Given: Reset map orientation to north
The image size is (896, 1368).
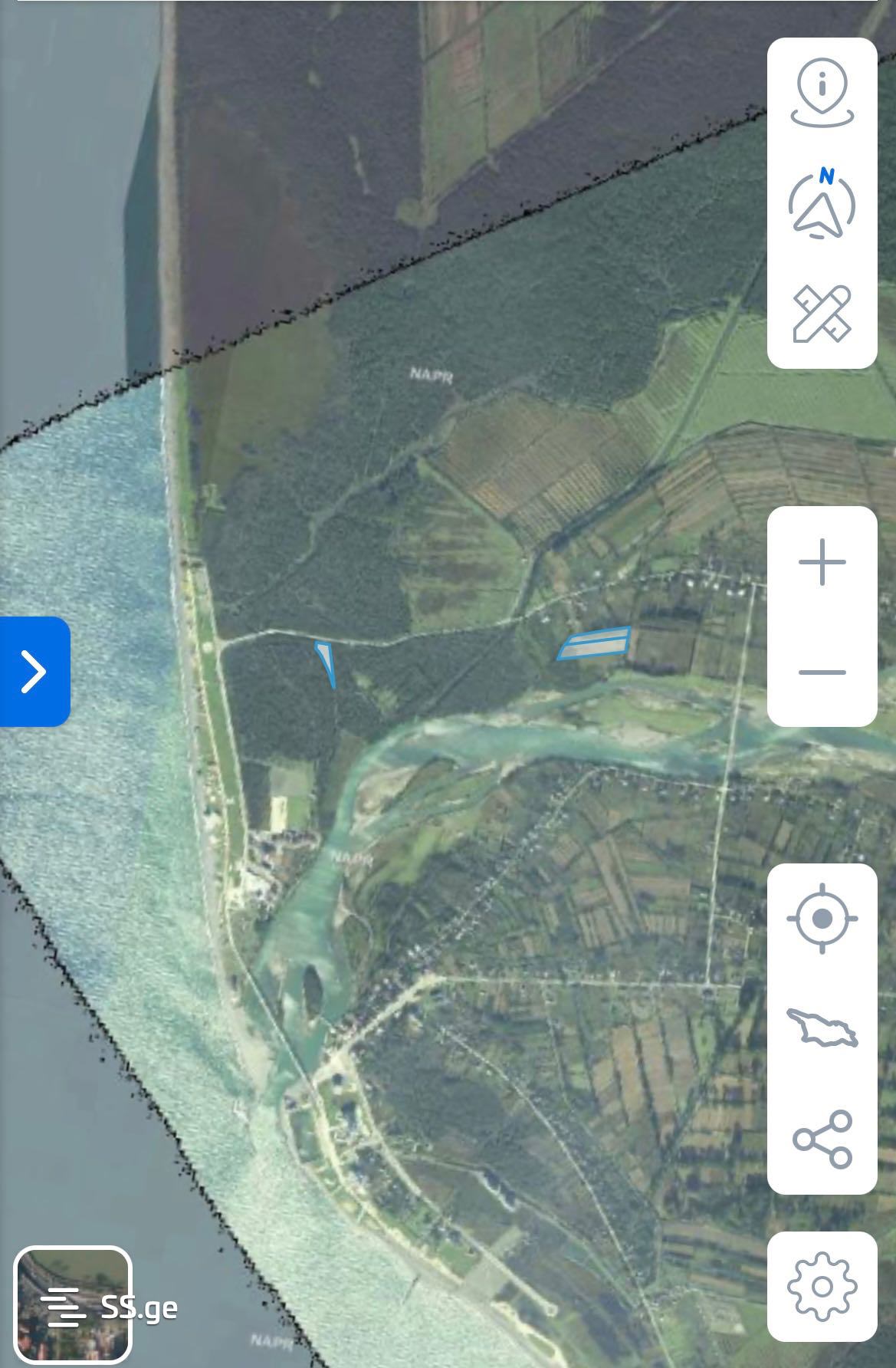Looking at the screenshot, I should pos(822,204).
